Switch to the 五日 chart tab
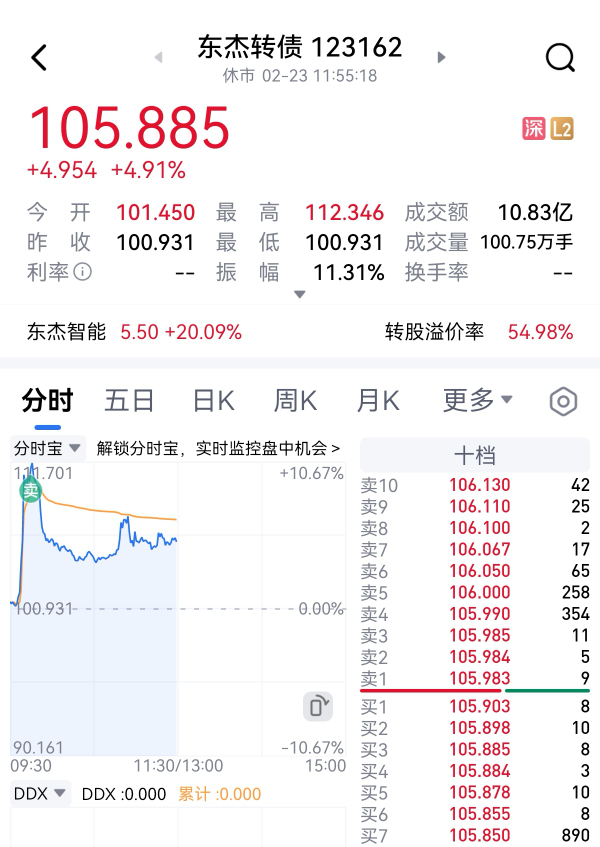Screen dimensions: 600x847 (129, 402)
